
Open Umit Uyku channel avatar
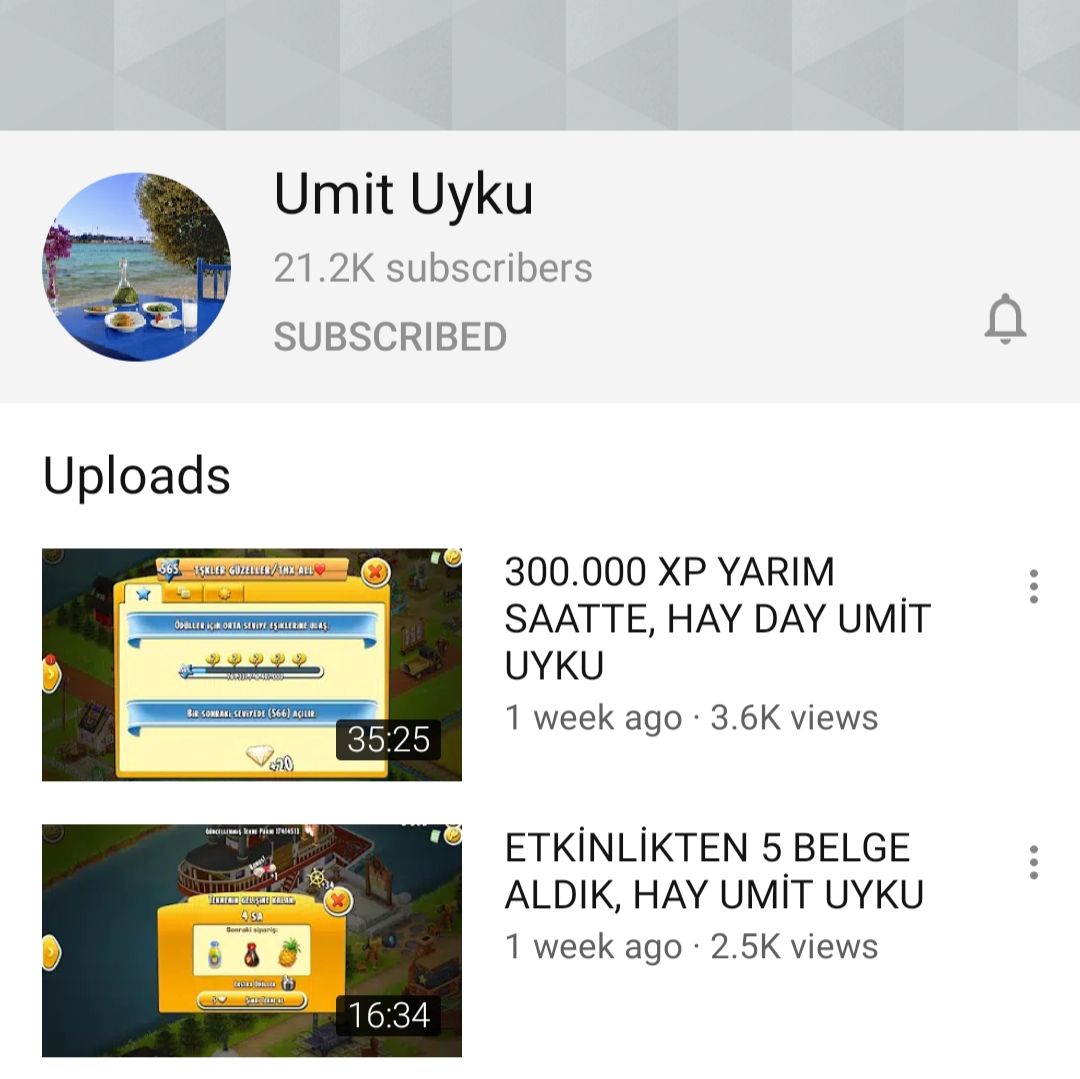137,267
